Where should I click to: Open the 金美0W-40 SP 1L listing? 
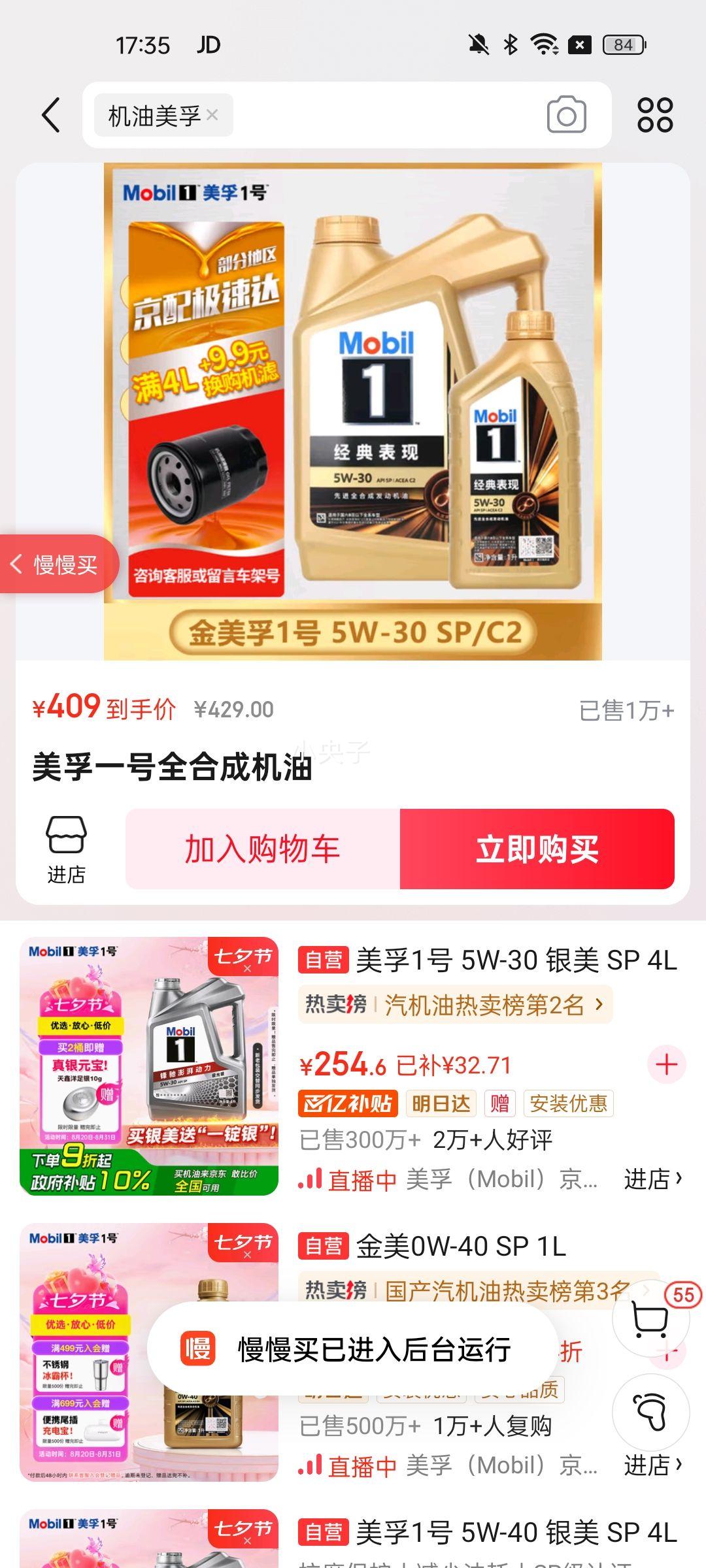(461, 1247)
